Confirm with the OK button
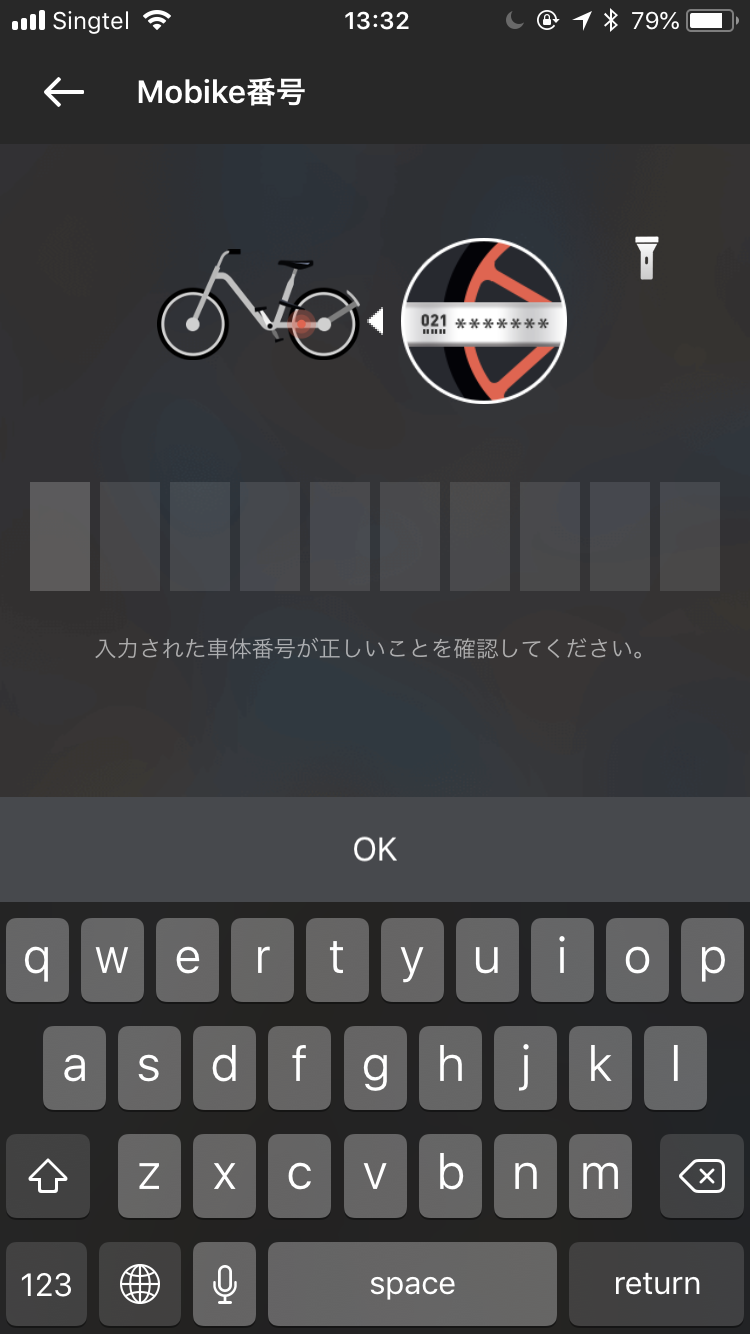750x1334 pixels. coord(375,849)
